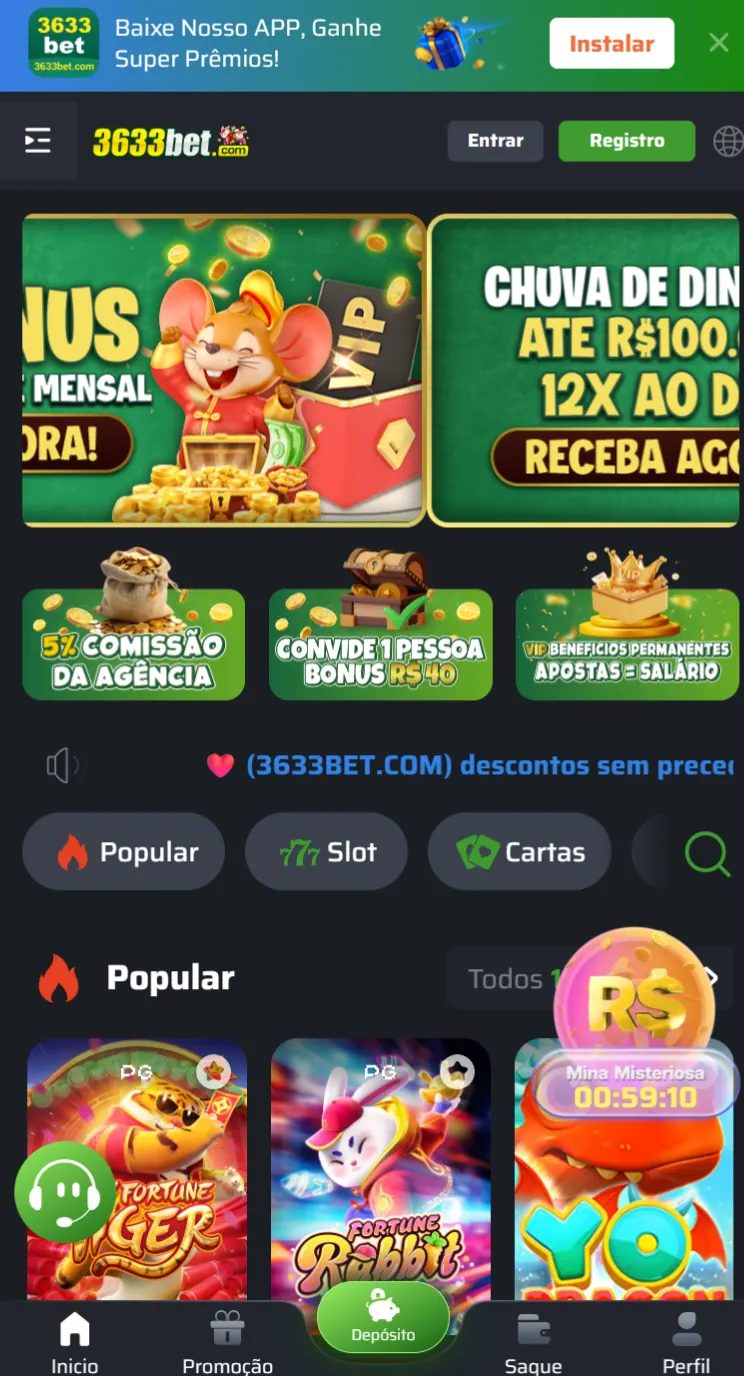Tap the green Depósito button
Viewport: 744px width, 1376px height.
[x=382, y=1317]
